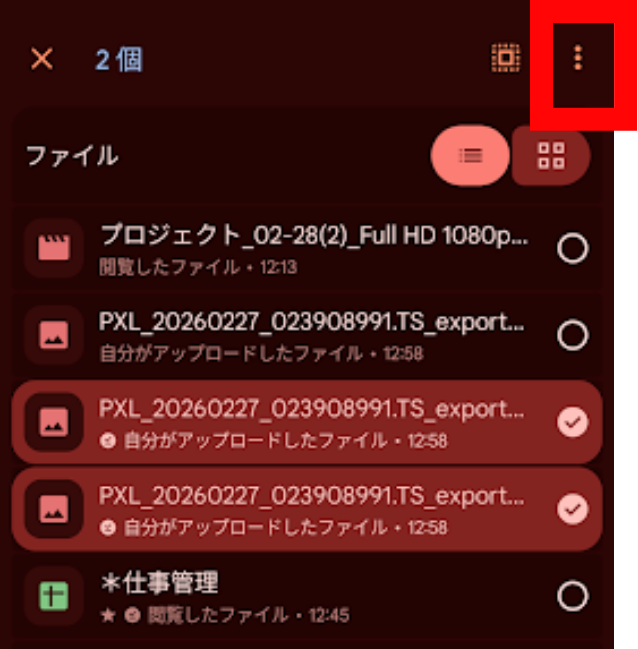Switch to grid view layout
The width and height of the screenshot is (638, 649).
[x=551, y=156]
